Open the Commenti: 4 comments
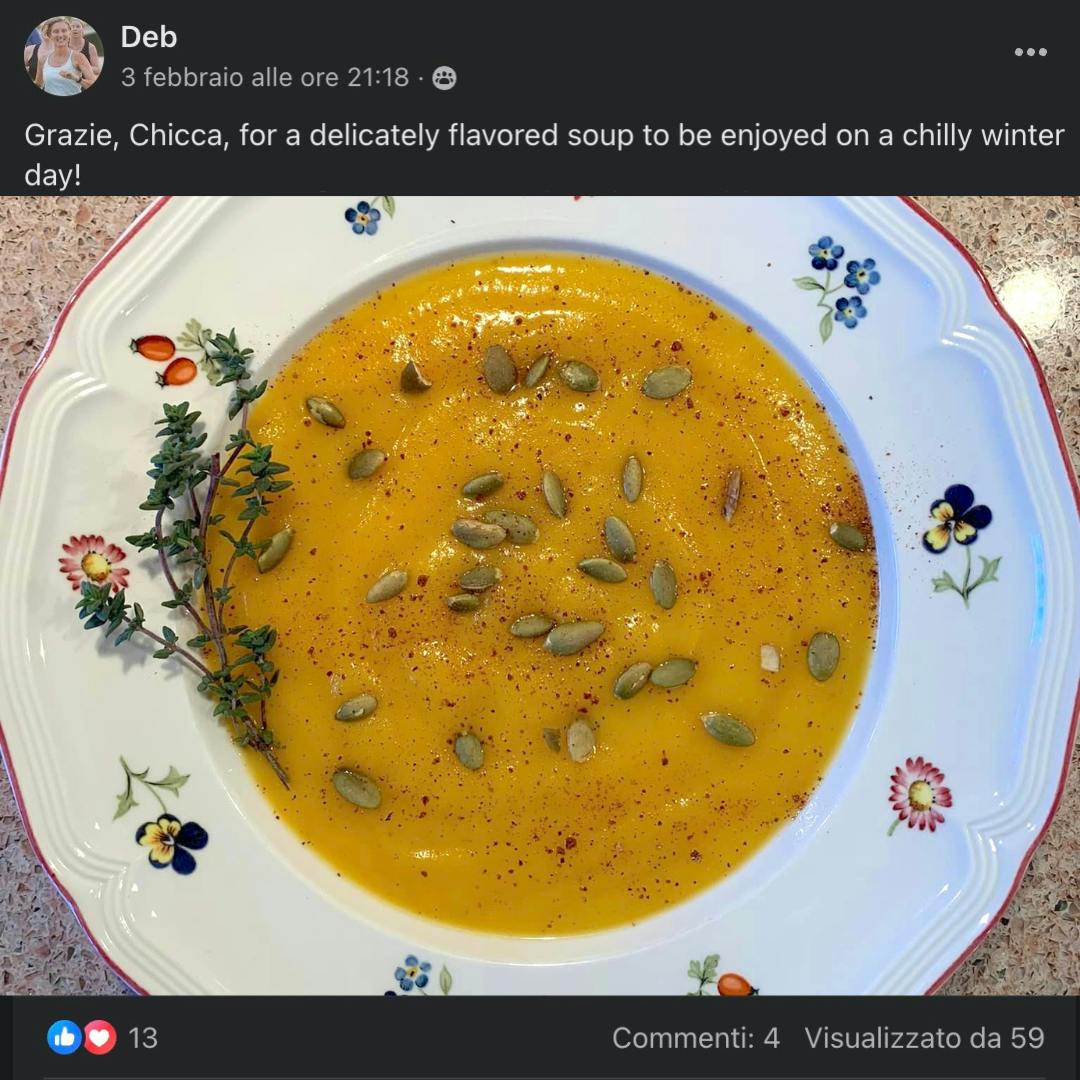Viewport: 1080px width, 1080px height. click(x=695, y=1038)
